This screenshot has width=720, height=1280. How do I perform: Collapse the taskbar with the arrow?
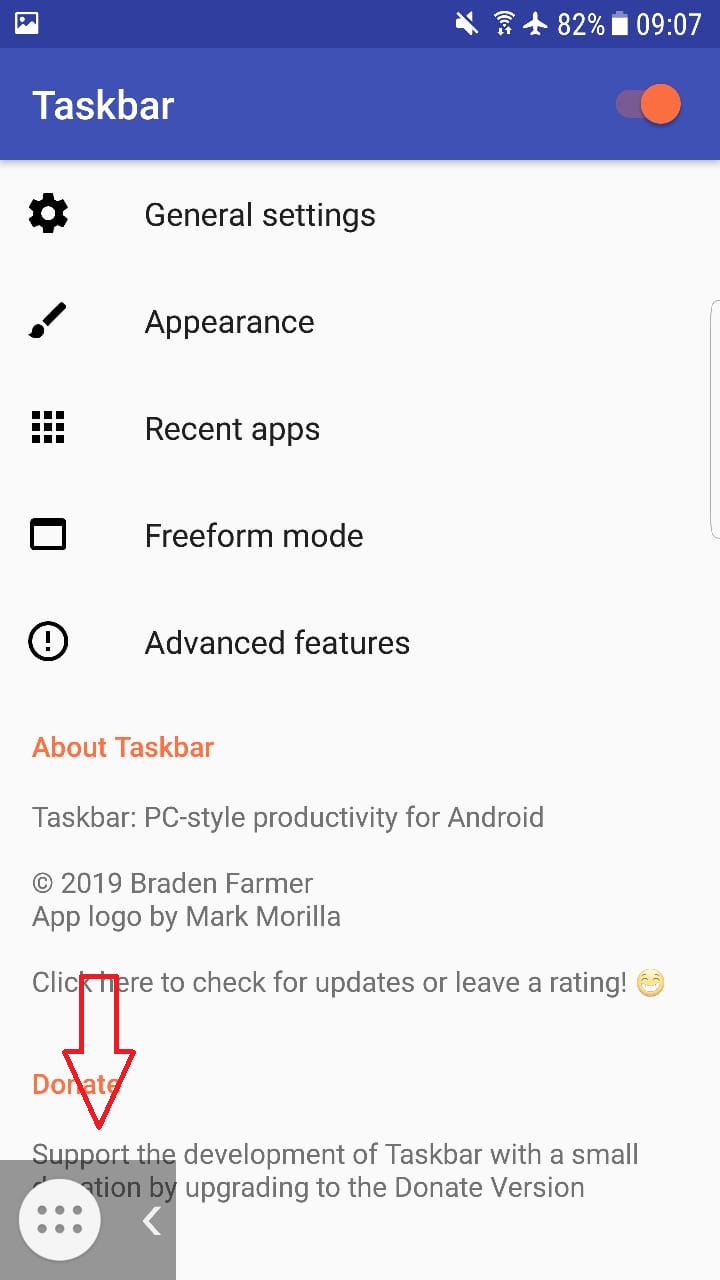(152, 1220)
